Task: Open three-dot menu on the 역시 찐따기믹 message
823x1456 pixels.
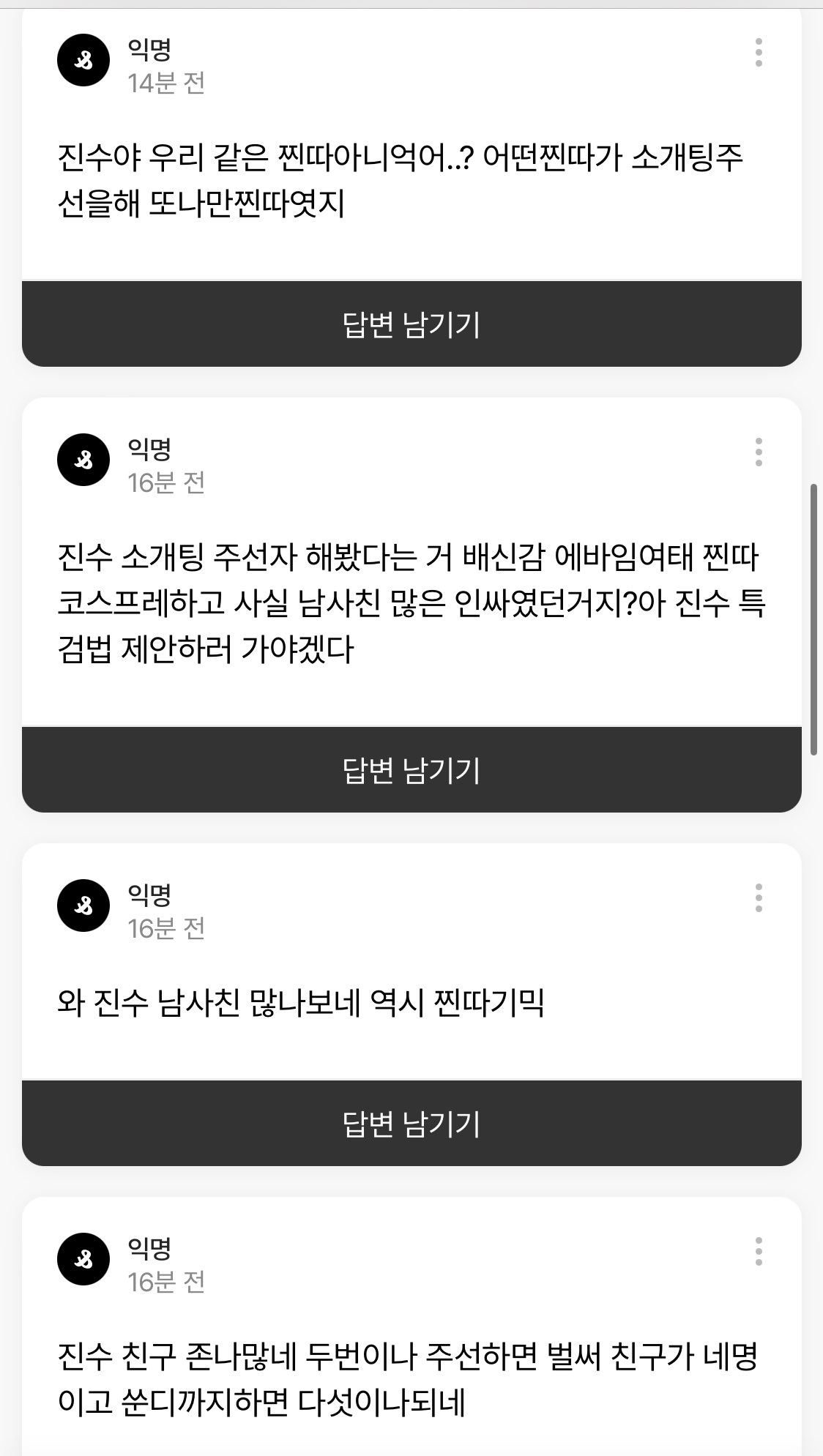Action: tap(759, 898)
